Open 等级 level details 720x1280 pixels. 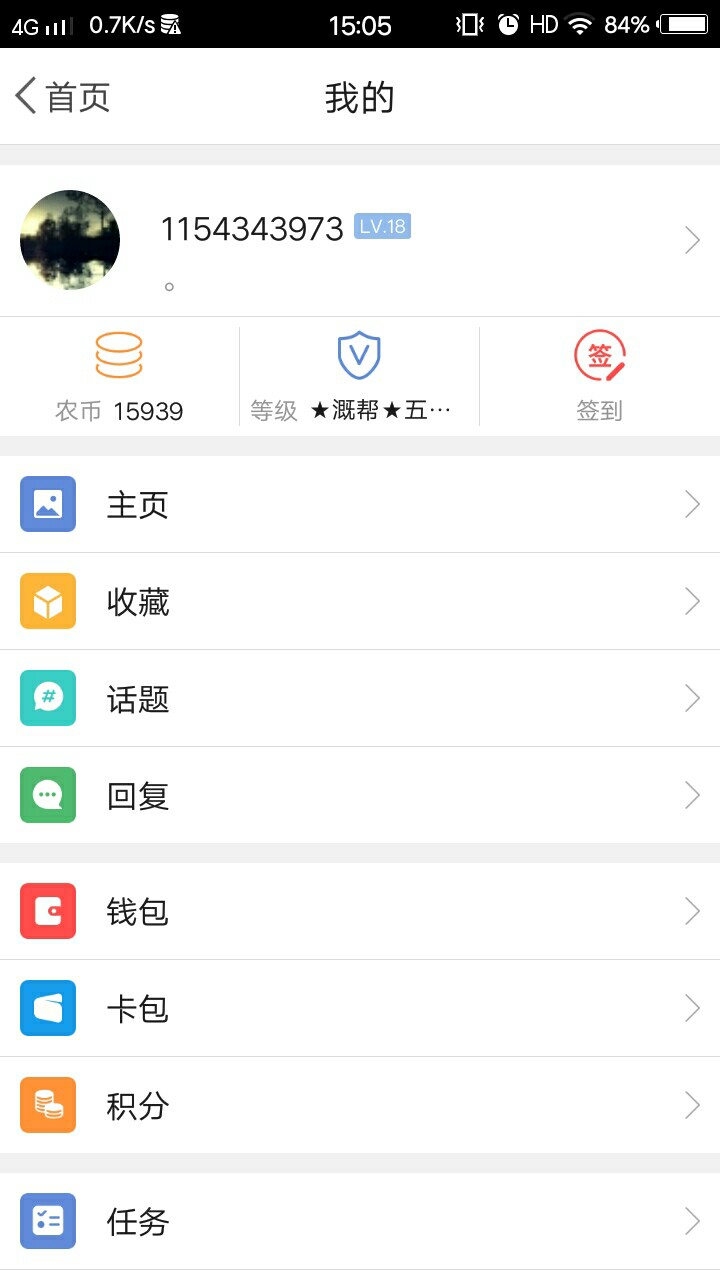(x=359, y=377)
